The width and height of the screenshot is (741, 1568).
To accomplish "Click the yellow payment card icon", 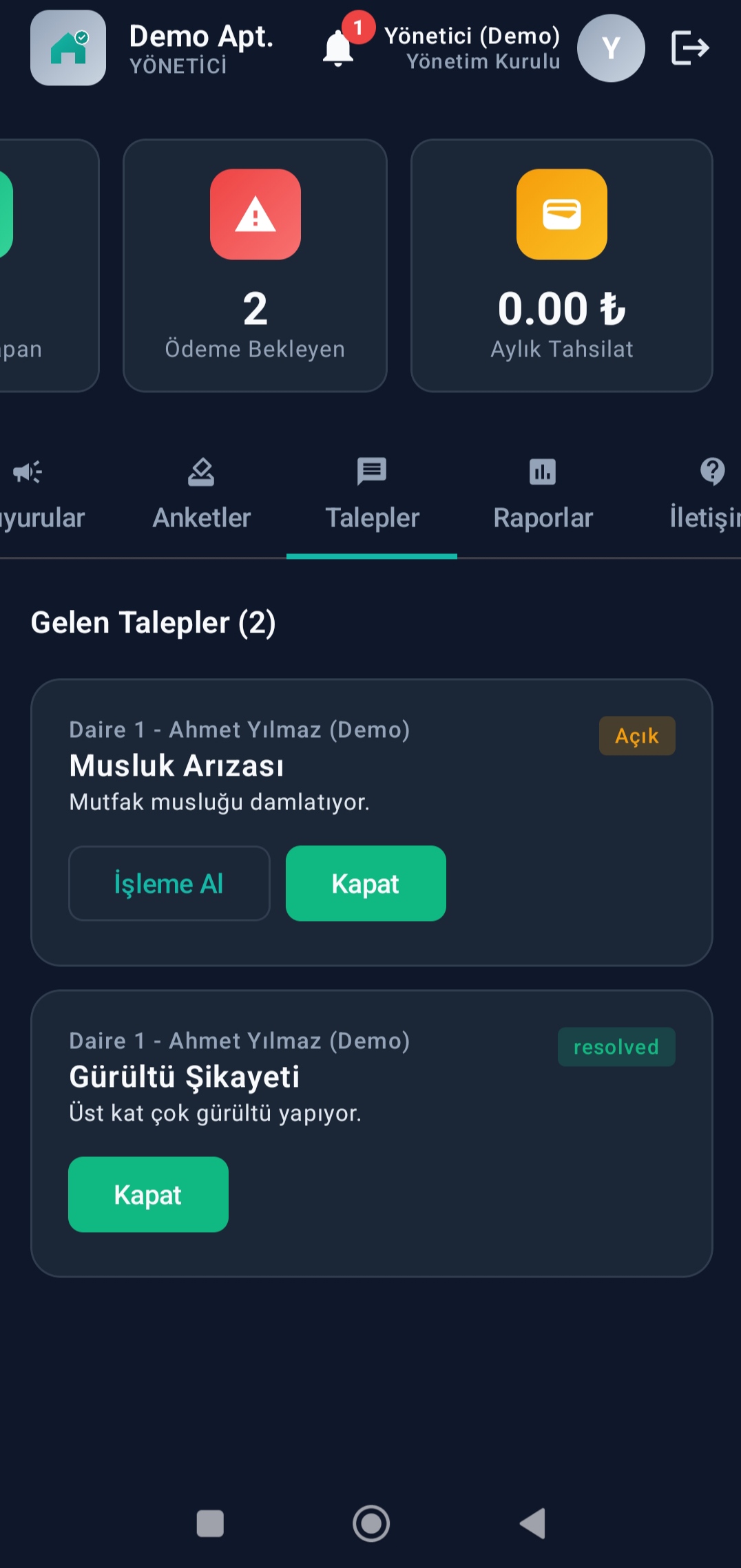I will coord(561,214).
